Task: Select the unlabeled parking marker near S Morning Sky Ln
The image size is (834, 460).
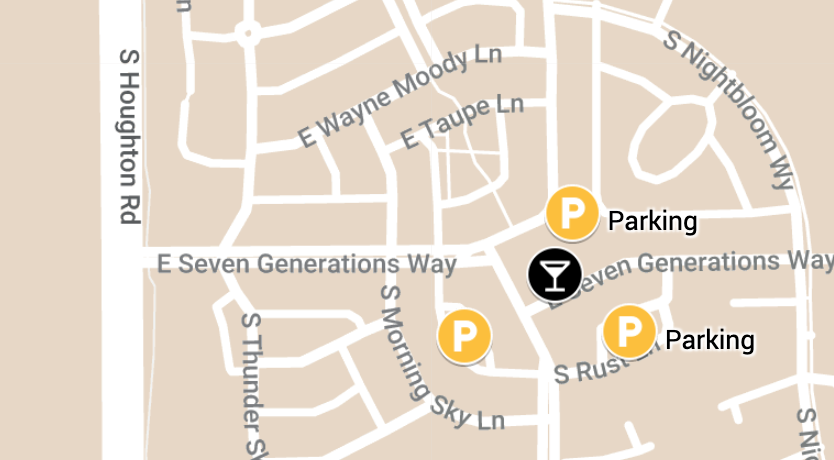Action: pos(464,336)
